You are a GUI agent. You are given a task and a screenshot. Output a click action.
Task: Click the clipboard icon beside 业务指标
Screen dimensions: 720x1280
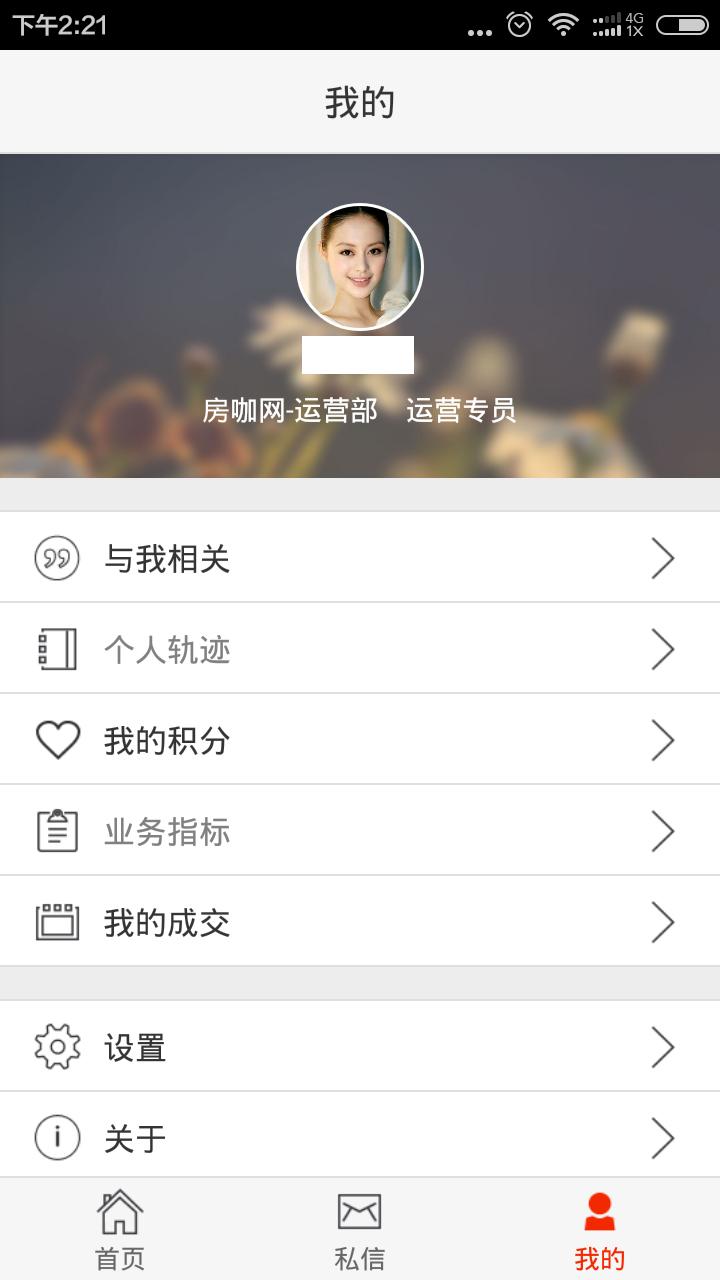[x=58, y=830]
